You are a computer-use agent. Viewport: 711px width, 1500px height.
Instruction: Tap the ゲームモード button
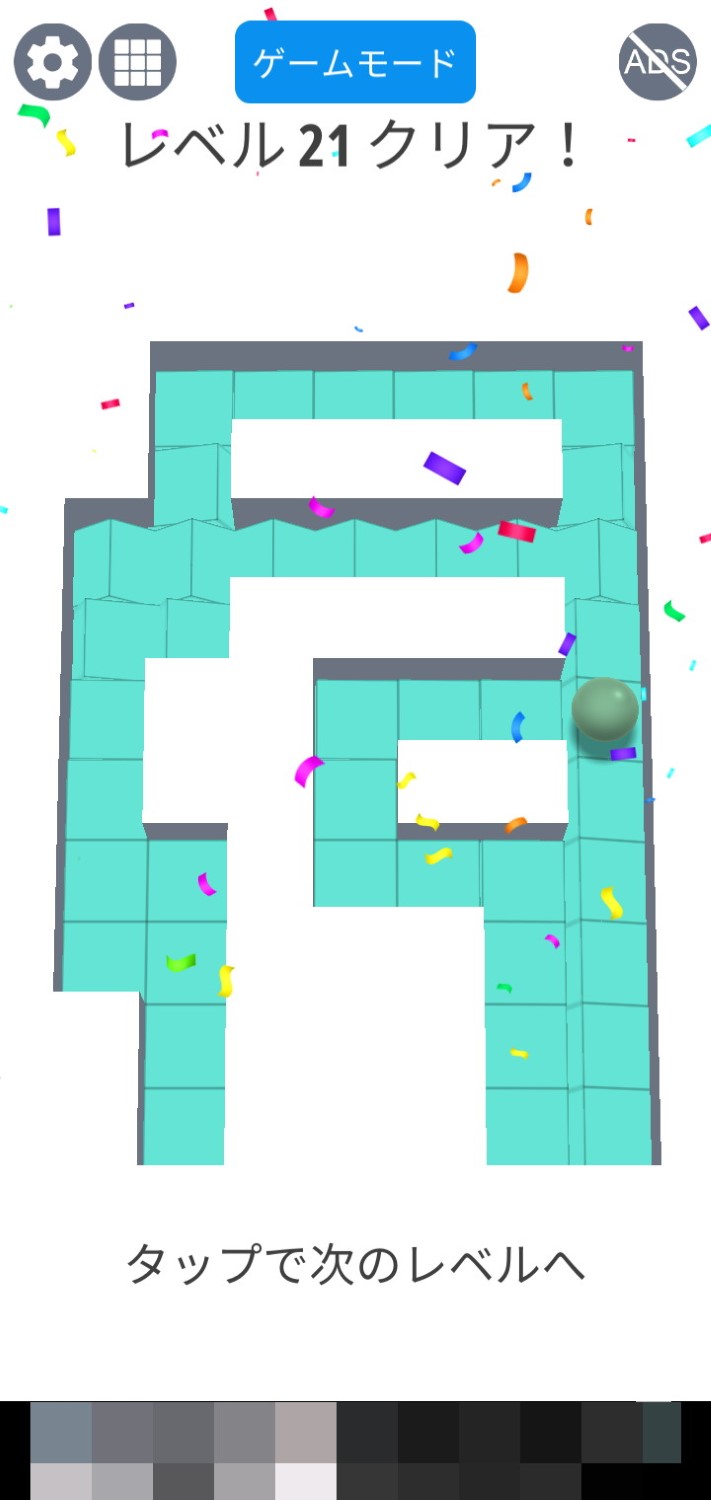(x=355, y=62)
